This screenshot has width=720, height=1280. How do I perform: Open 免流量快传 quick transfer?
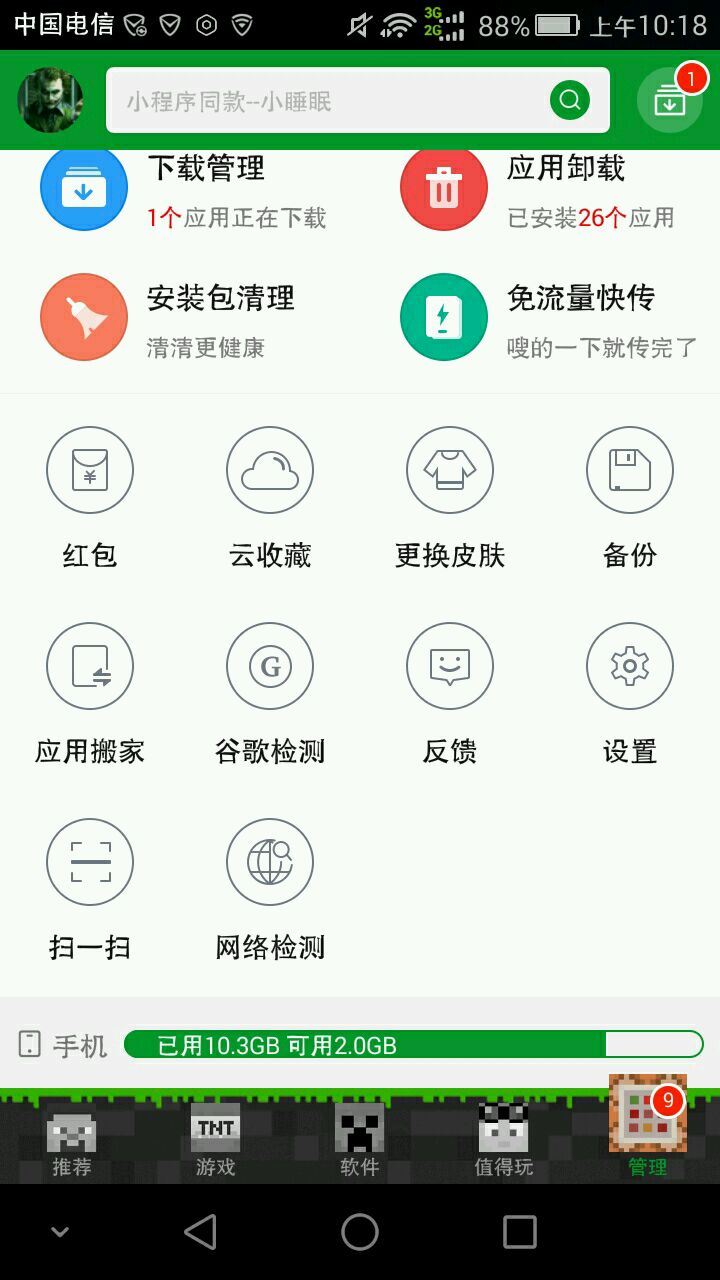pos(444,317)
